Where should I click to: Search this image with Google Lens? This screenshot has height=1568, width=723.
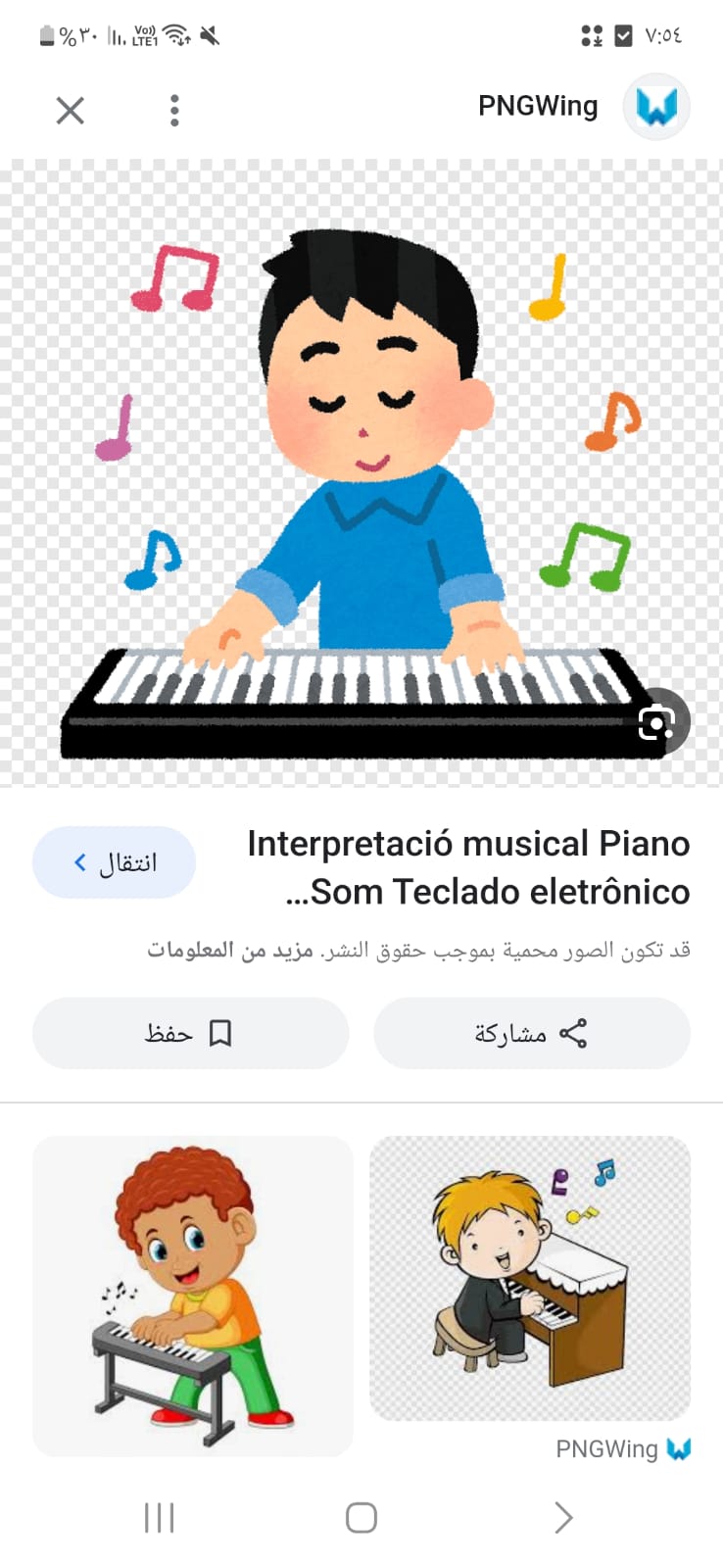pyautogui.click(x=657, y=723)
